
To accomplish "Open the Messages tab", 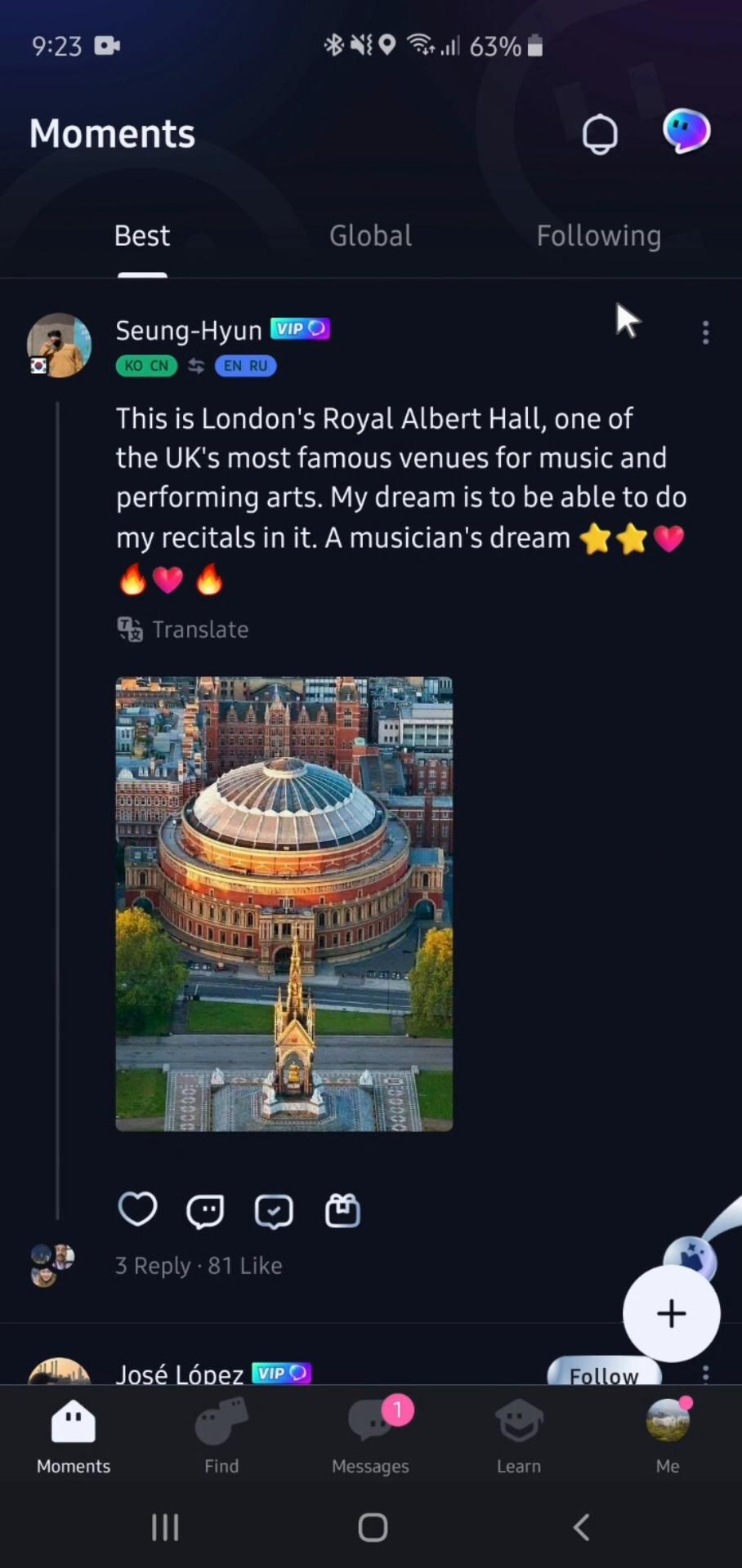I will pyautogui.click(x=370, y=1436).
